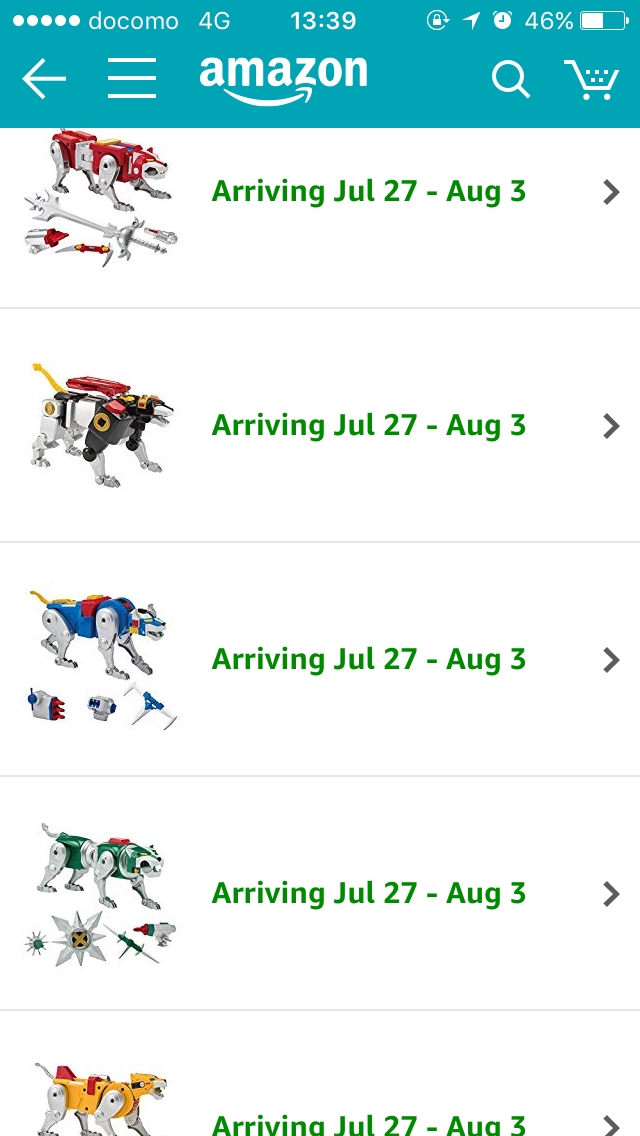This screenshot has height=1136, width=640.
Task: Open the hamburger navigation menu
Action: pos(132,78)
